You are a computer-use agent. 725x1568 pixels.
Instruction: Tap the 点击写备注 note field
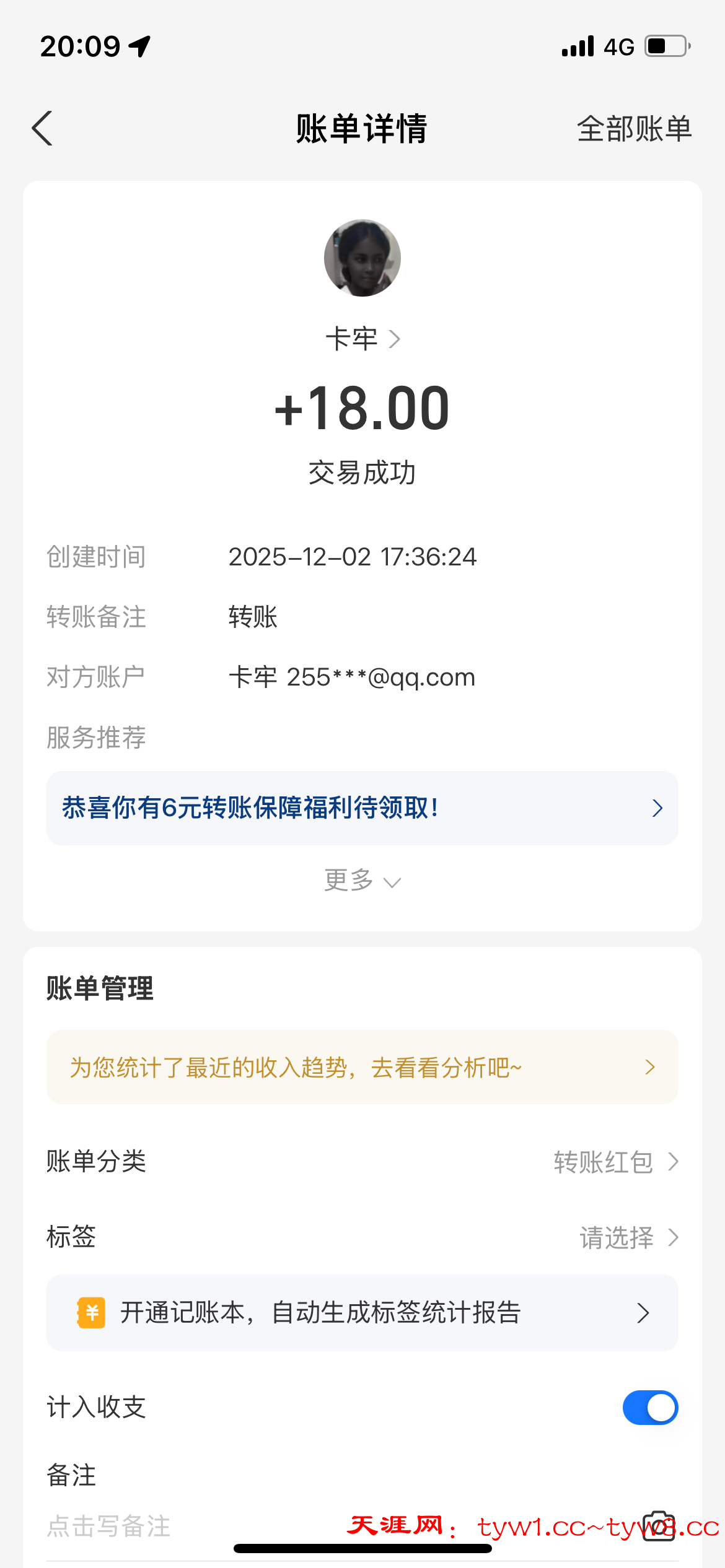(x=186, y=1526)
